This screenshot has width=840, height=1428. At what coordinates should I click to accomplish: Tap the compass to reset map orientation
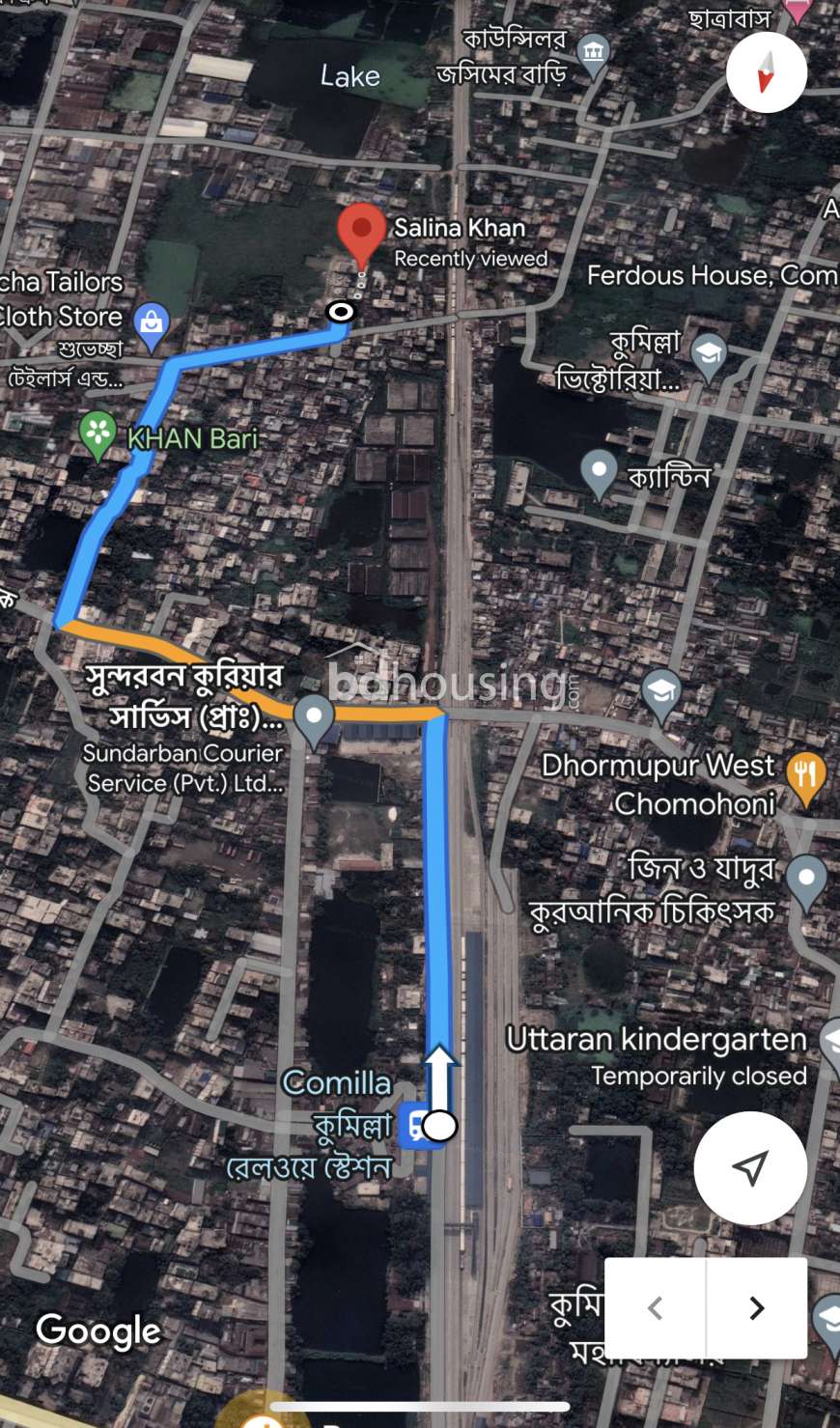pyautogui.click(x=767, y=72)
